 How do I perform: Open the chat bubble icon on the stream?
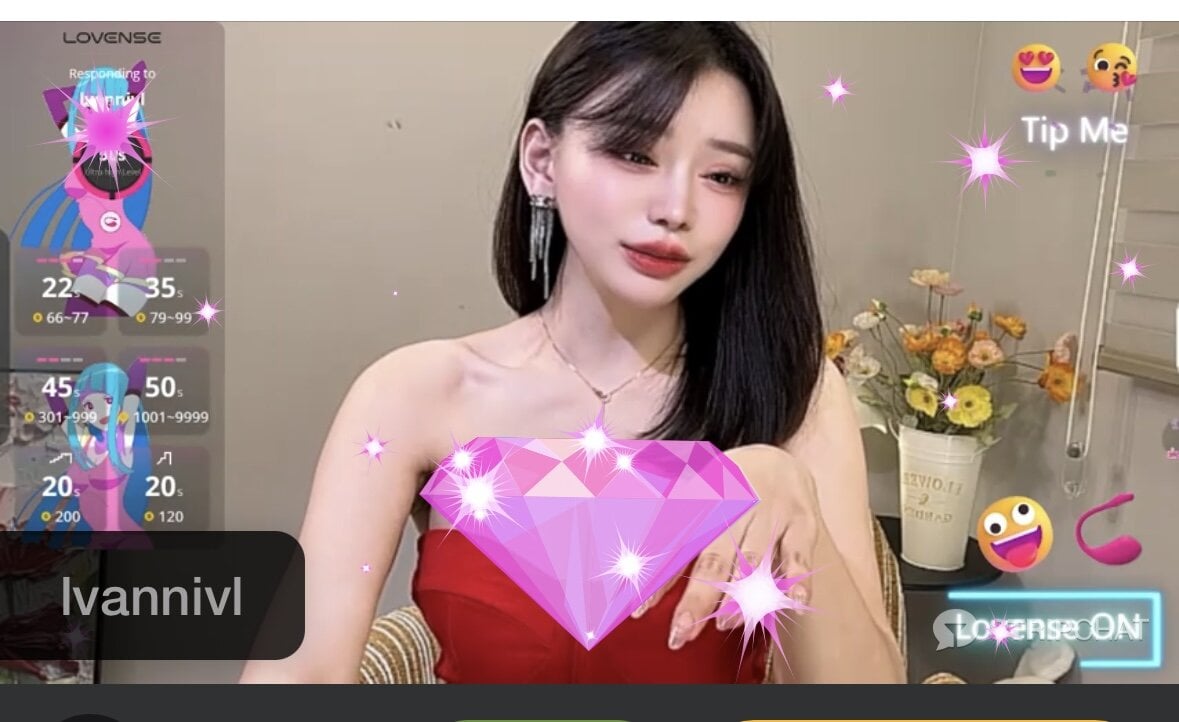[x=951, y=628]
